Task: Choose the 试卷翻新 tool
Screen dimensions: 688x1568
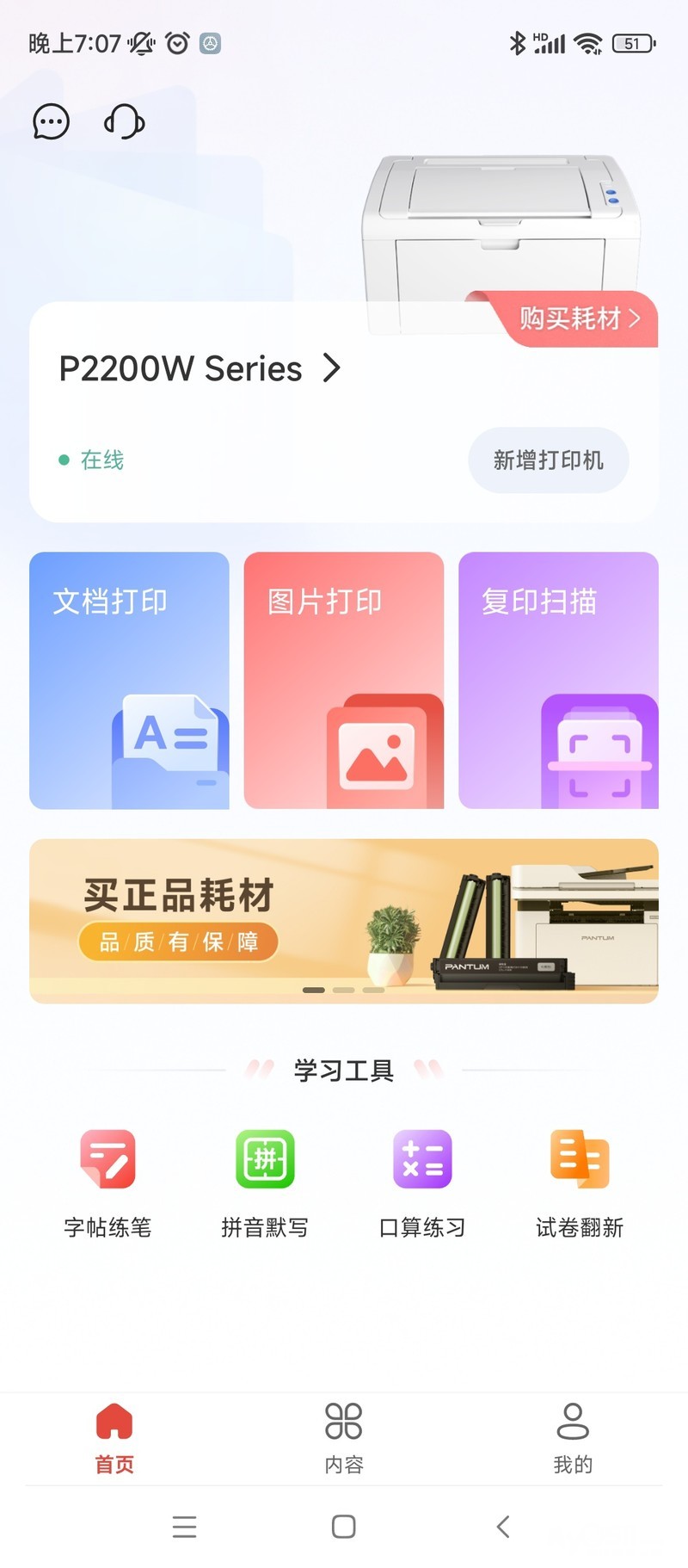Action: tap(580, 1181)
